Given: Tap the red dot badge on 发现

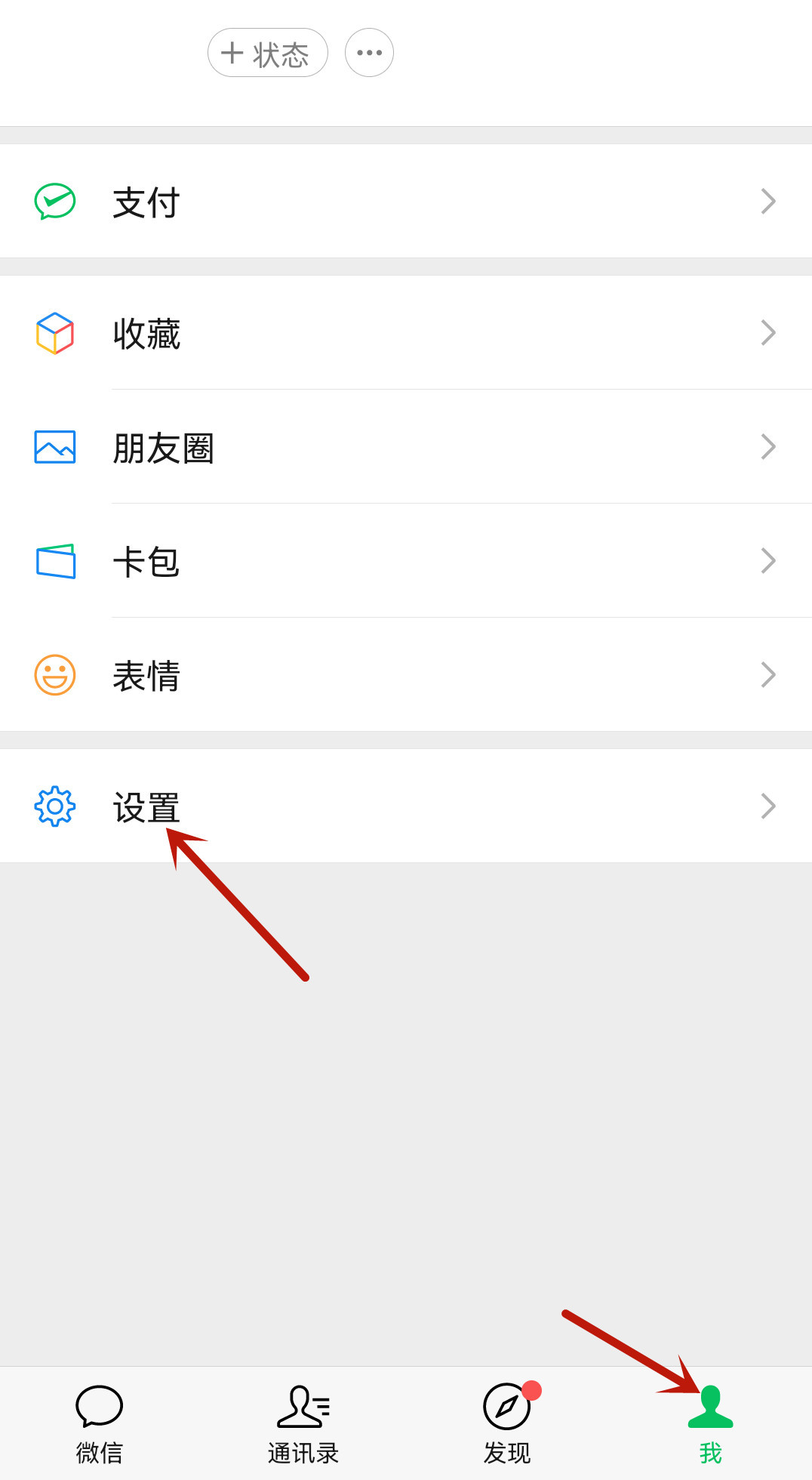Looking at the screenshot, I should pyautogui.click(x=533, y=1389).
